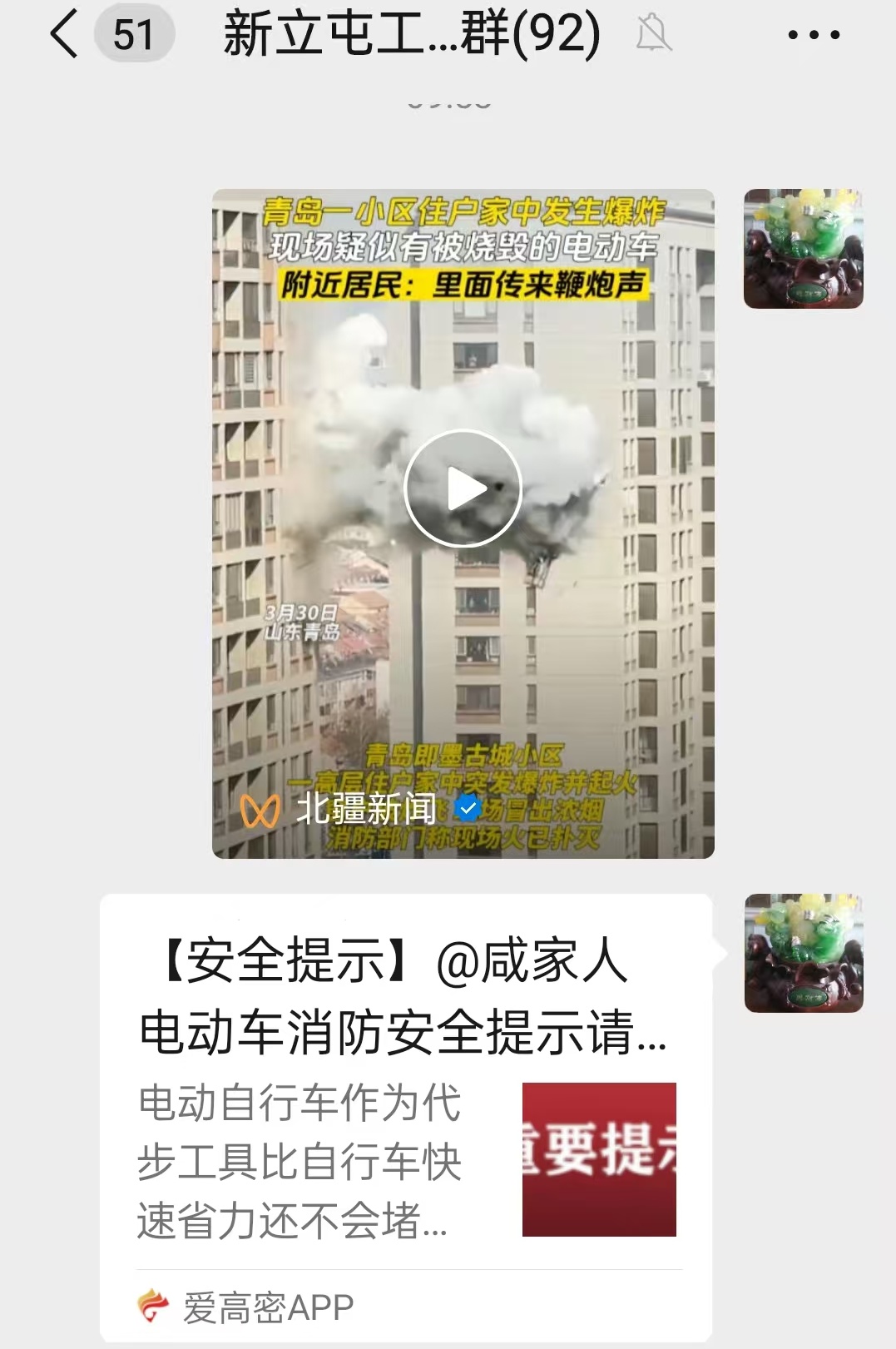
Task: Open the group chat options menu
Action: pos(813,35)
